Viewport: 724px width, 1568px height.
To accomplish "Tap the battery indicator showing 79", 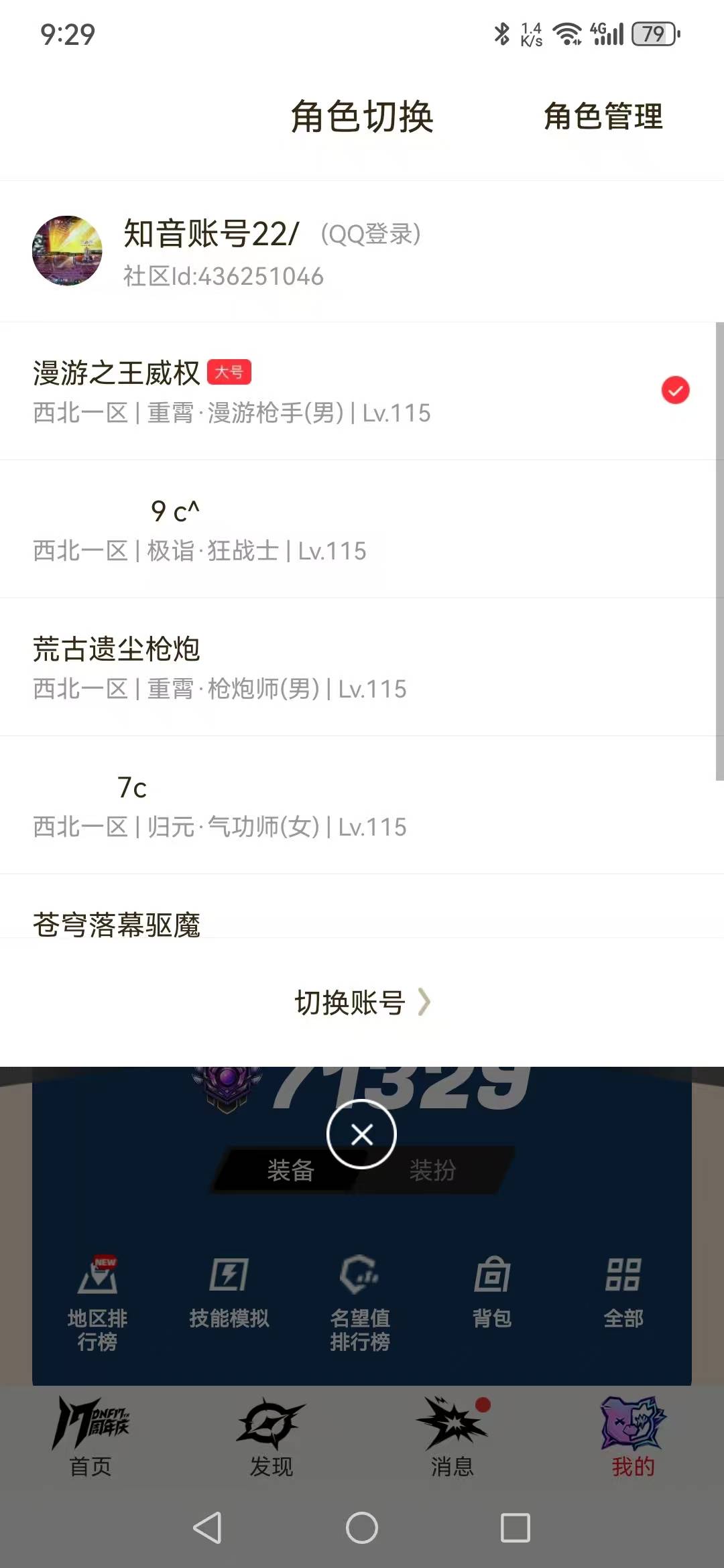I will coord(655,34).
